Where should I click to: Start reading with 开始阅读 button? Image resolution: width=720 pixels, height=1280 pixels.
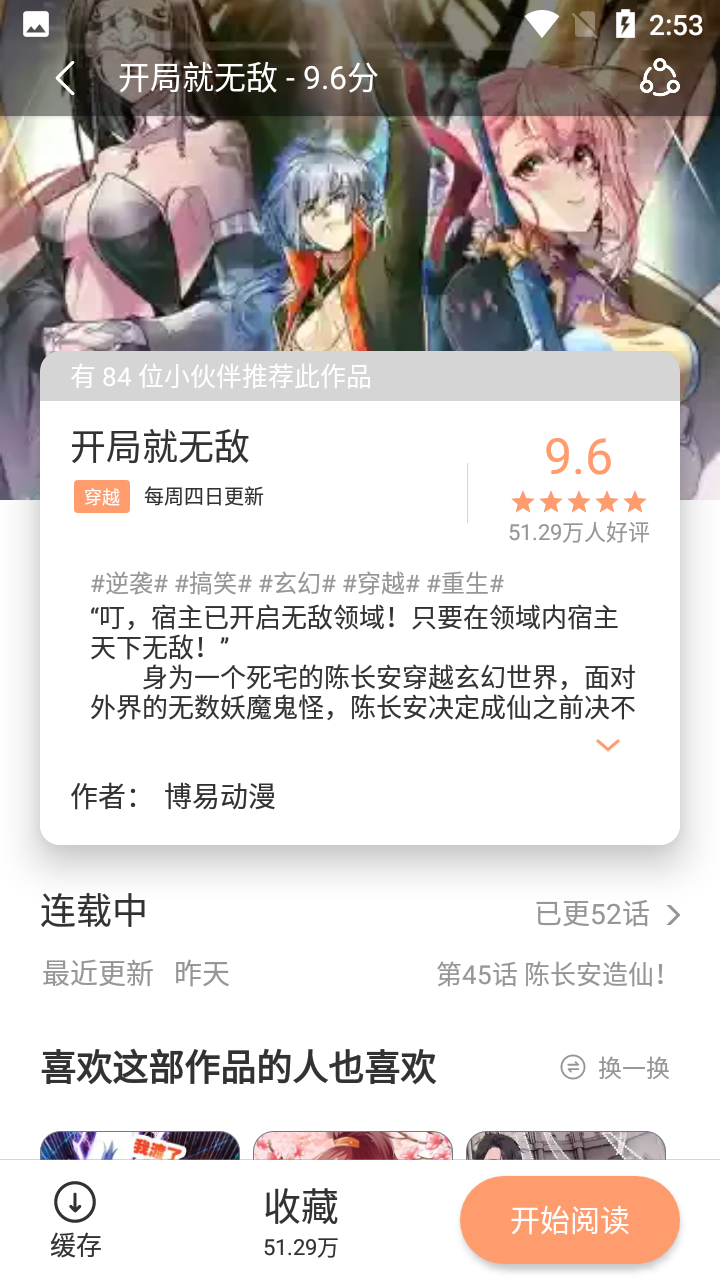click(x=569, y=1220)
